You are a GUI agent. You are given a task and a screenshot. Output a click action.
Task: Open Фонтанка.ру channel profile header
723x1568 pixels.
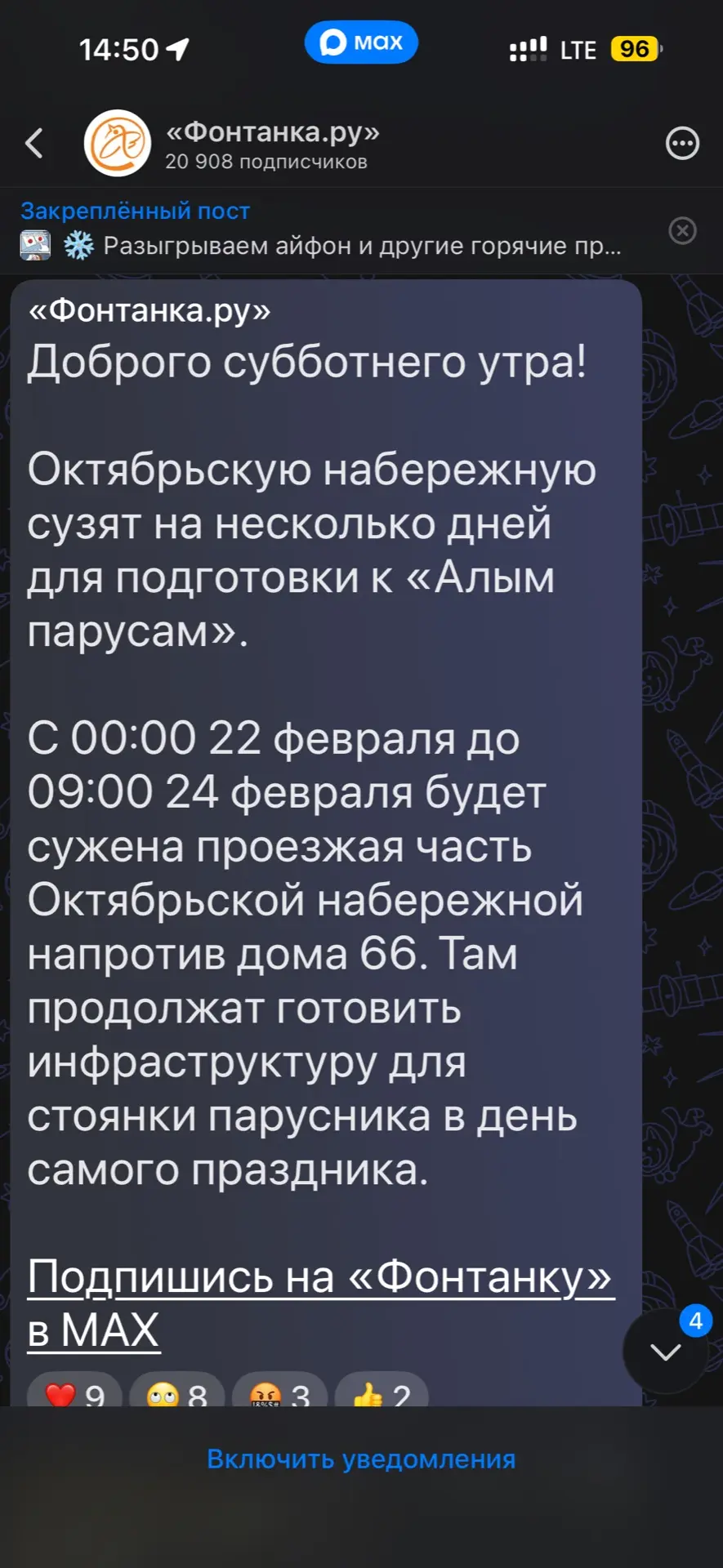270,144
